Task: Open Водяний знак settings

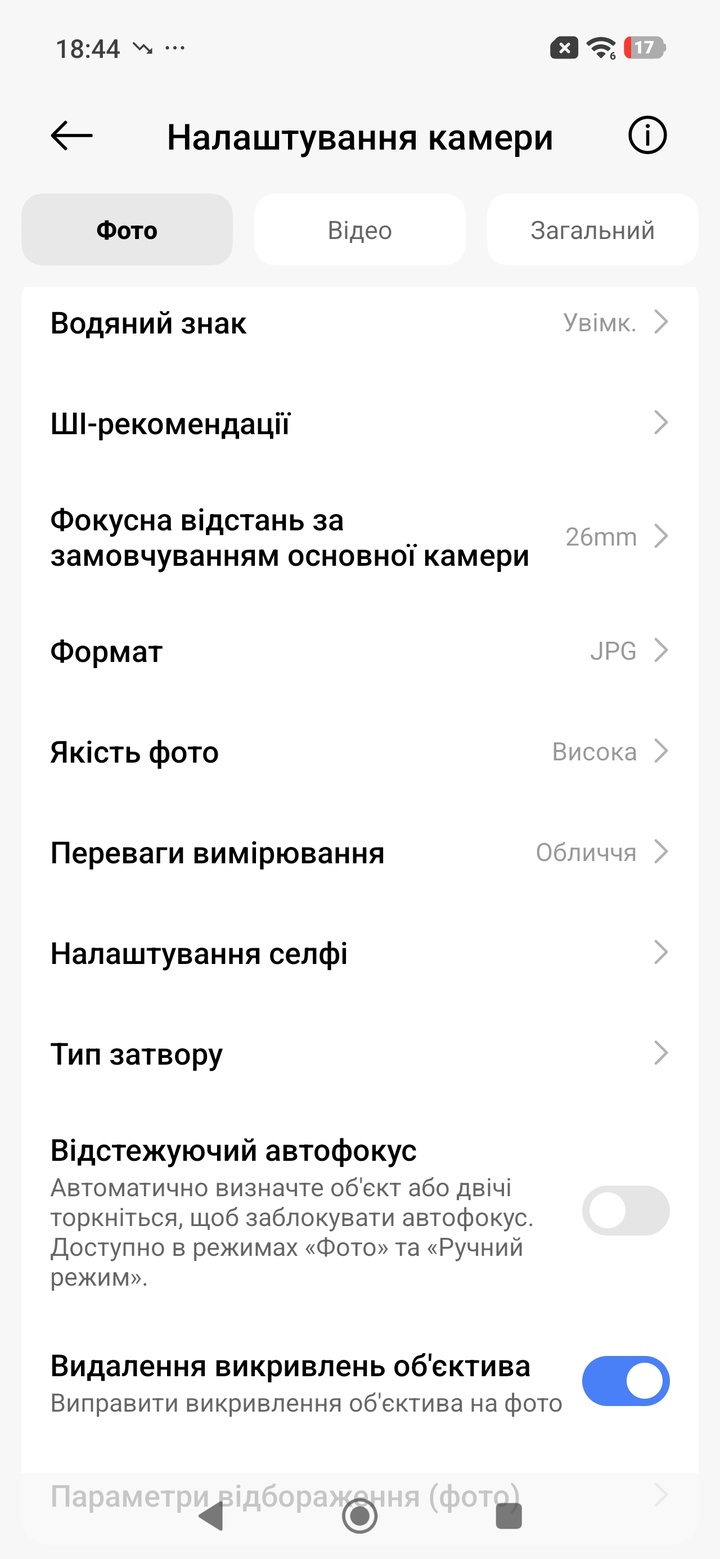Action: tap(359, 323)
